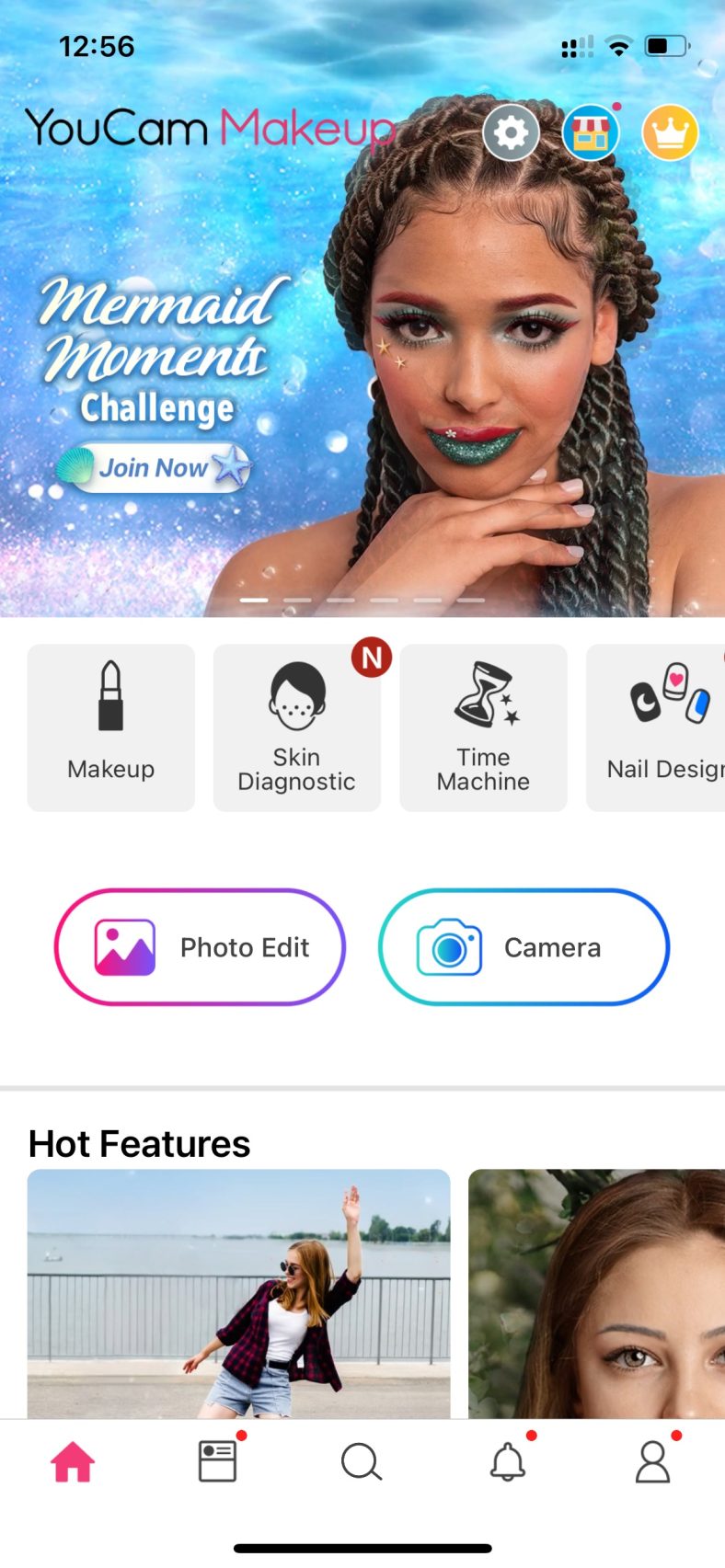Tap the YouCam Makeup logo

(212, 129)
